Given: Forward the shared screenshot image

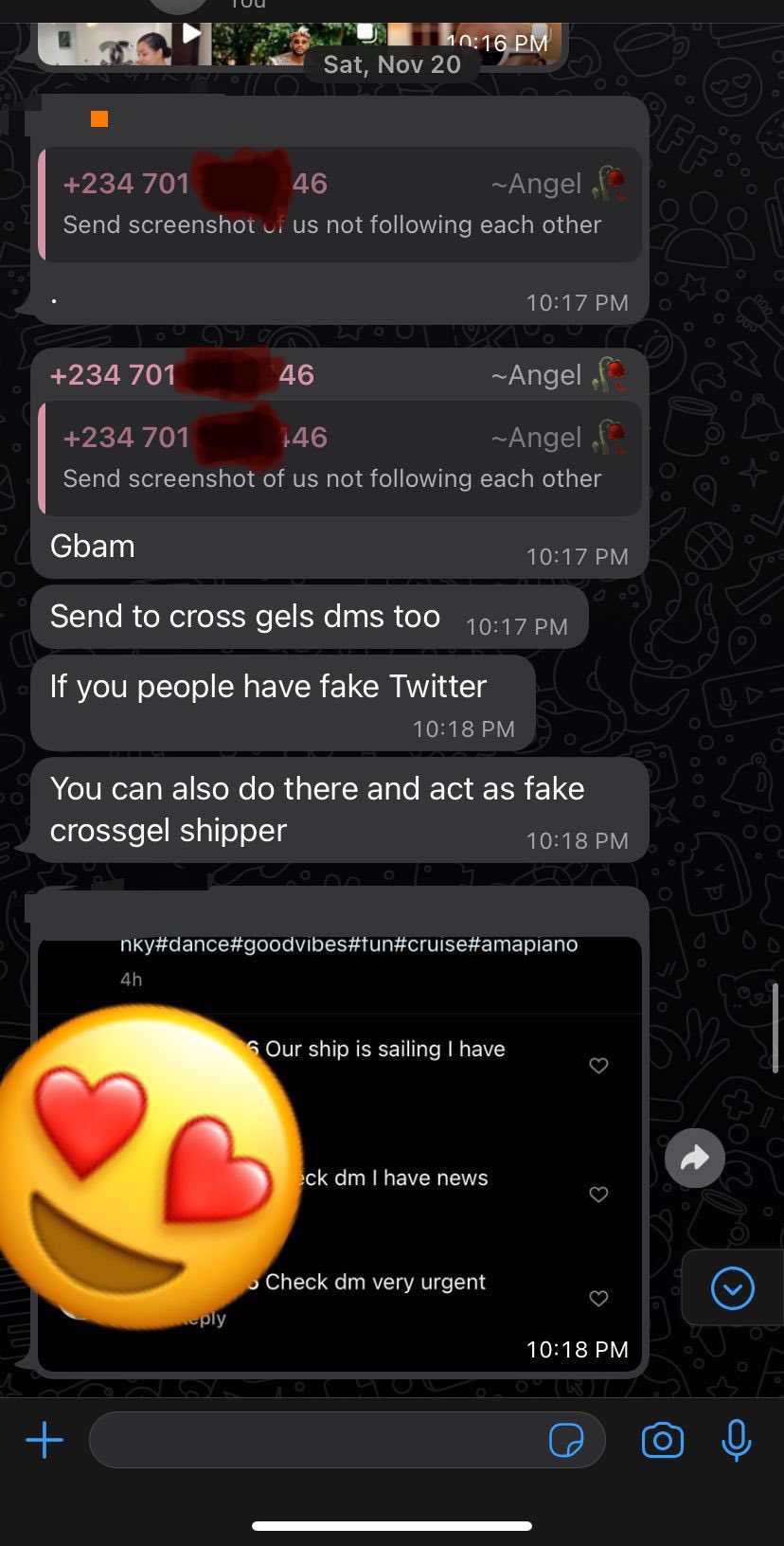Looking at the screenshot, I should pyautogui.click(x=695, y=1158).
